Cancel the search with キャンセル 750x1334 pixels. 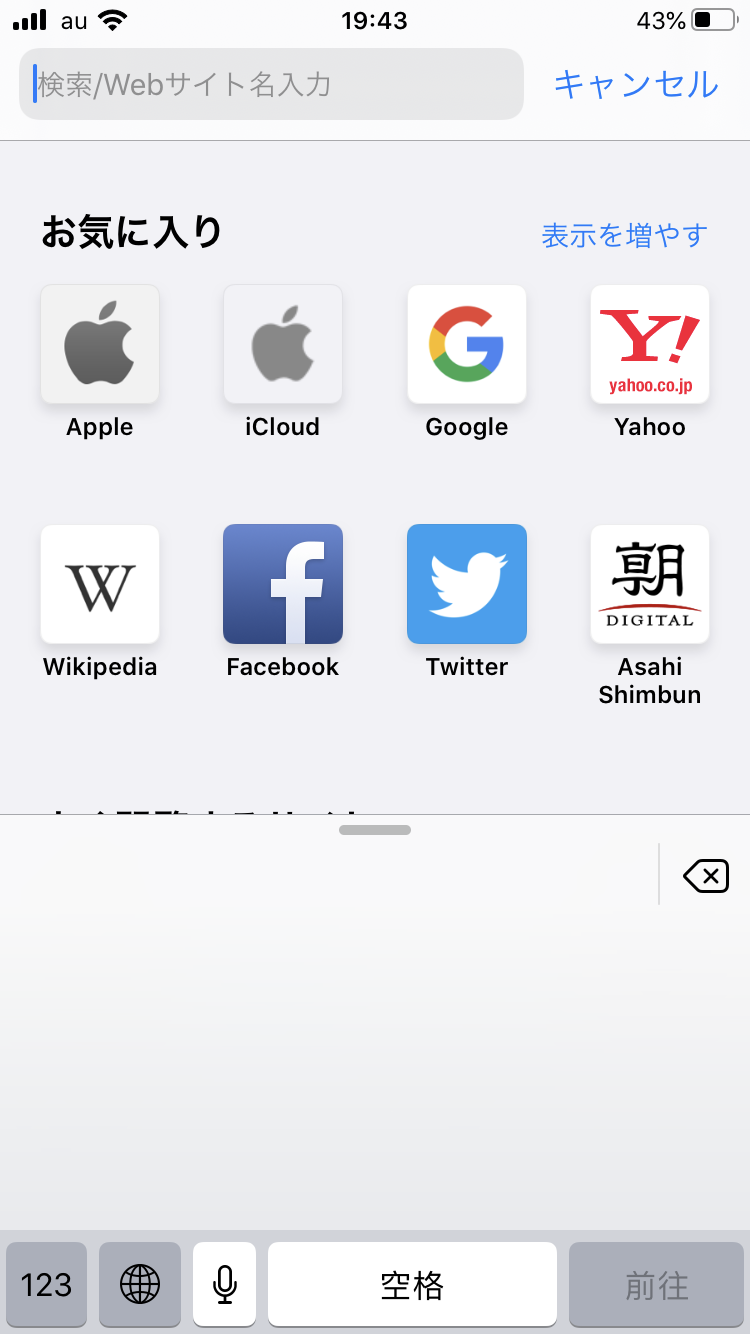tap(636, 85)
